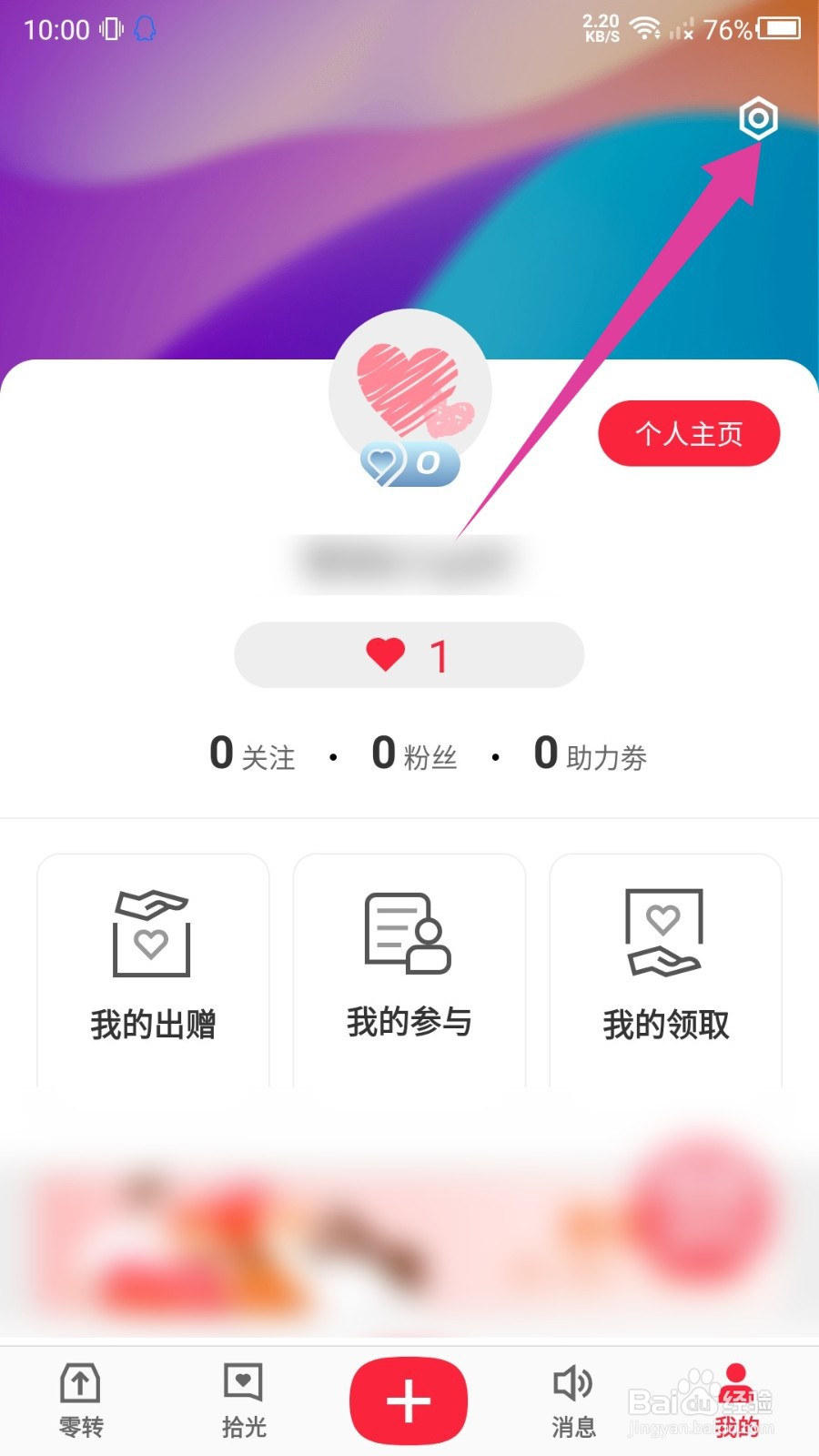Tap the blurred username text
Viewport: 819px width, 1456px height.
click(x=409, y=559)
